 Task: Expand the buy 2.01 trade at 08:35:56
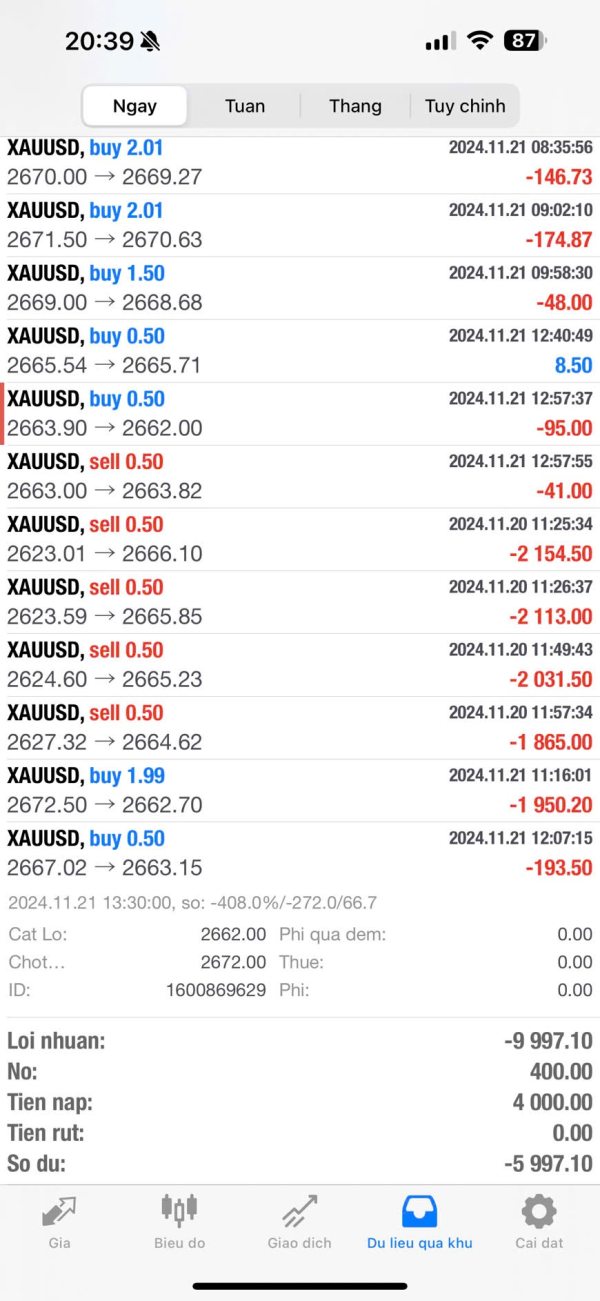[300, 163]
